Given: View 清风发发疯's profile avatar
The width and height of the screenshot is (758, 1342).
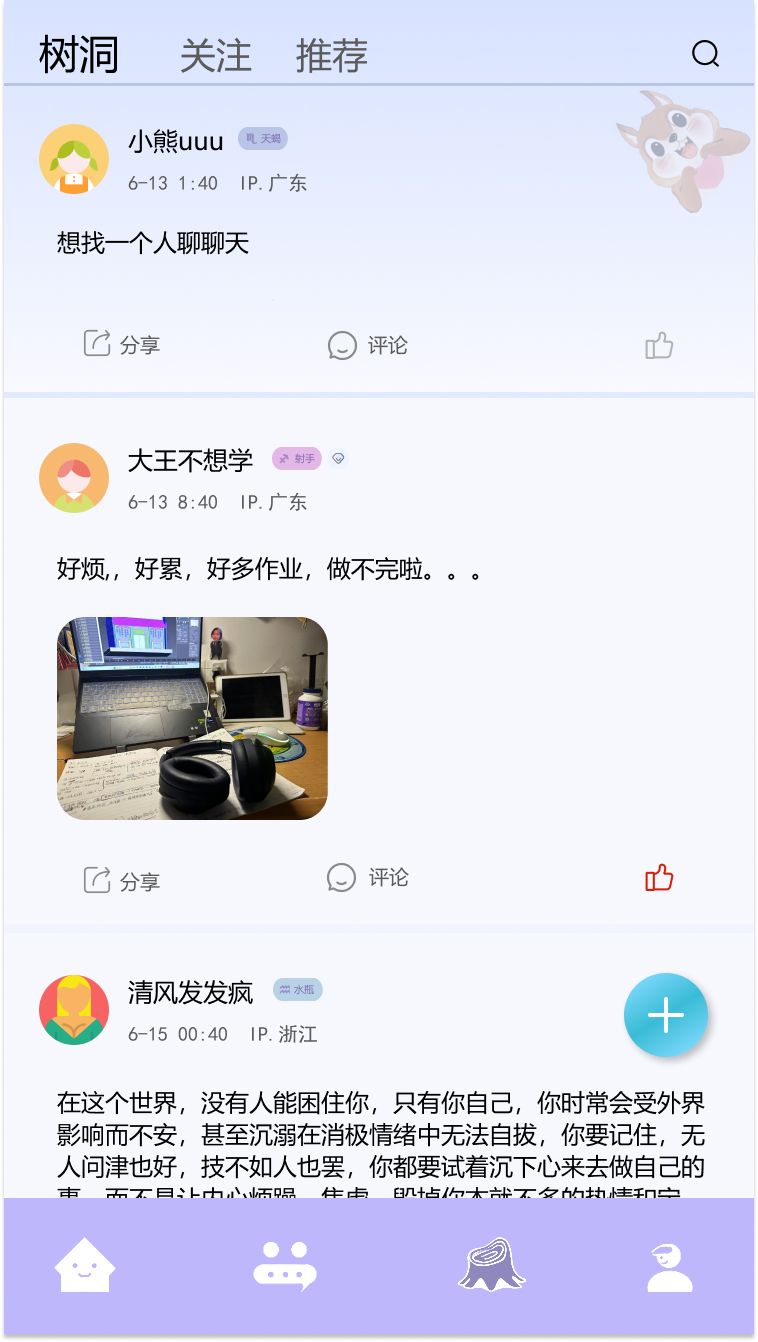Looking at the screenshot, I should pyautogui.click(x=74, y=1010).
